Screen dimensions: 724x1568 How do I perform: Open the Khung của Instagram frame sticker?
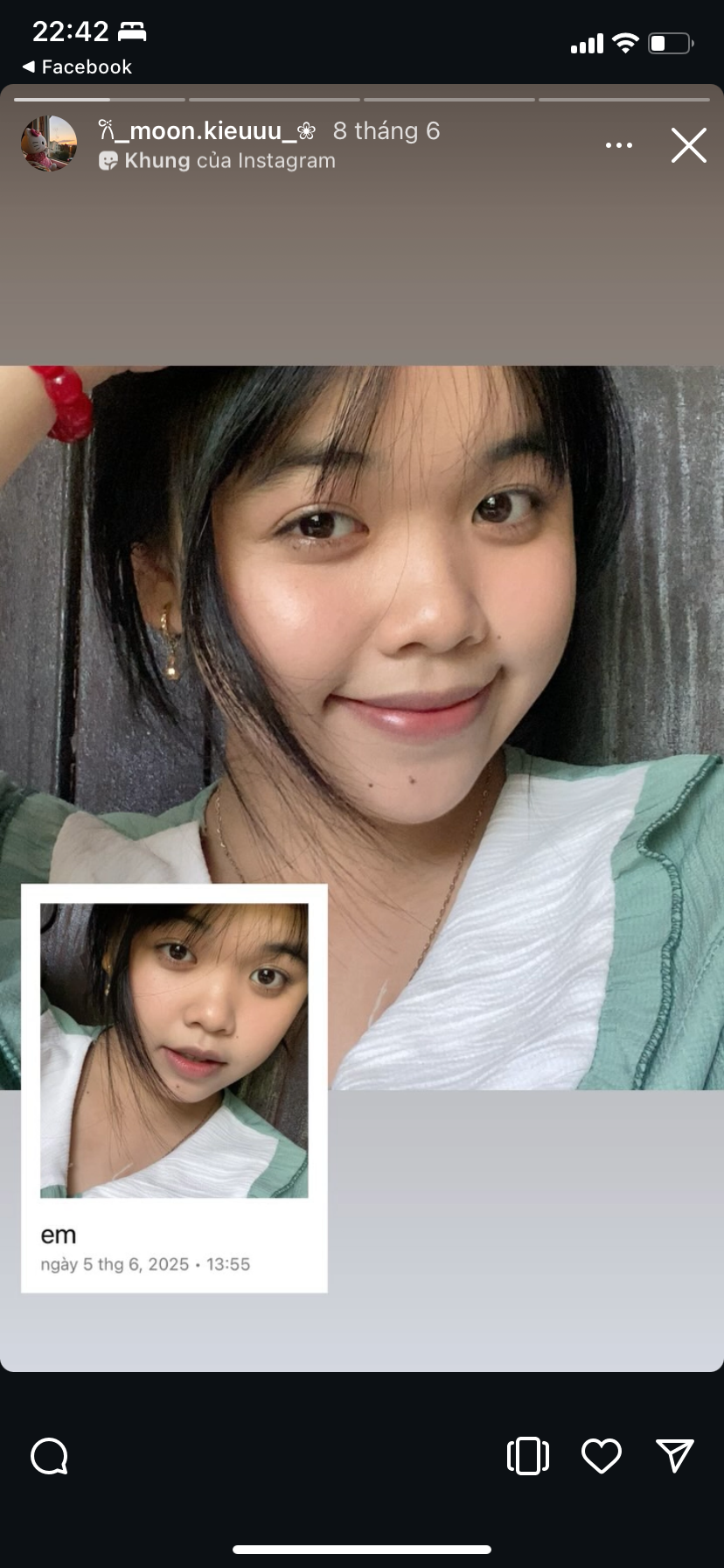pos(217,161)
